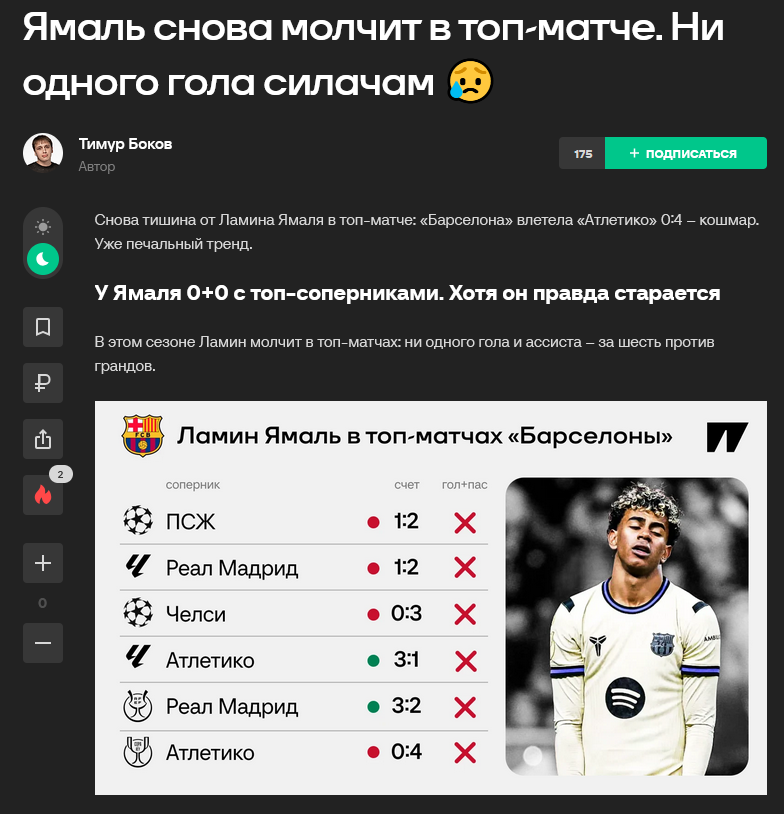Open author Тимур Боков's profile

(125, 144)
